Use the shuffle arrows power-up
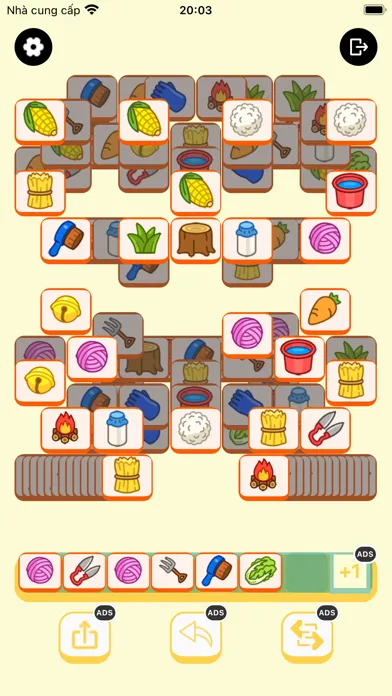This screenshot has width=392, height=696. pos(307,635)
